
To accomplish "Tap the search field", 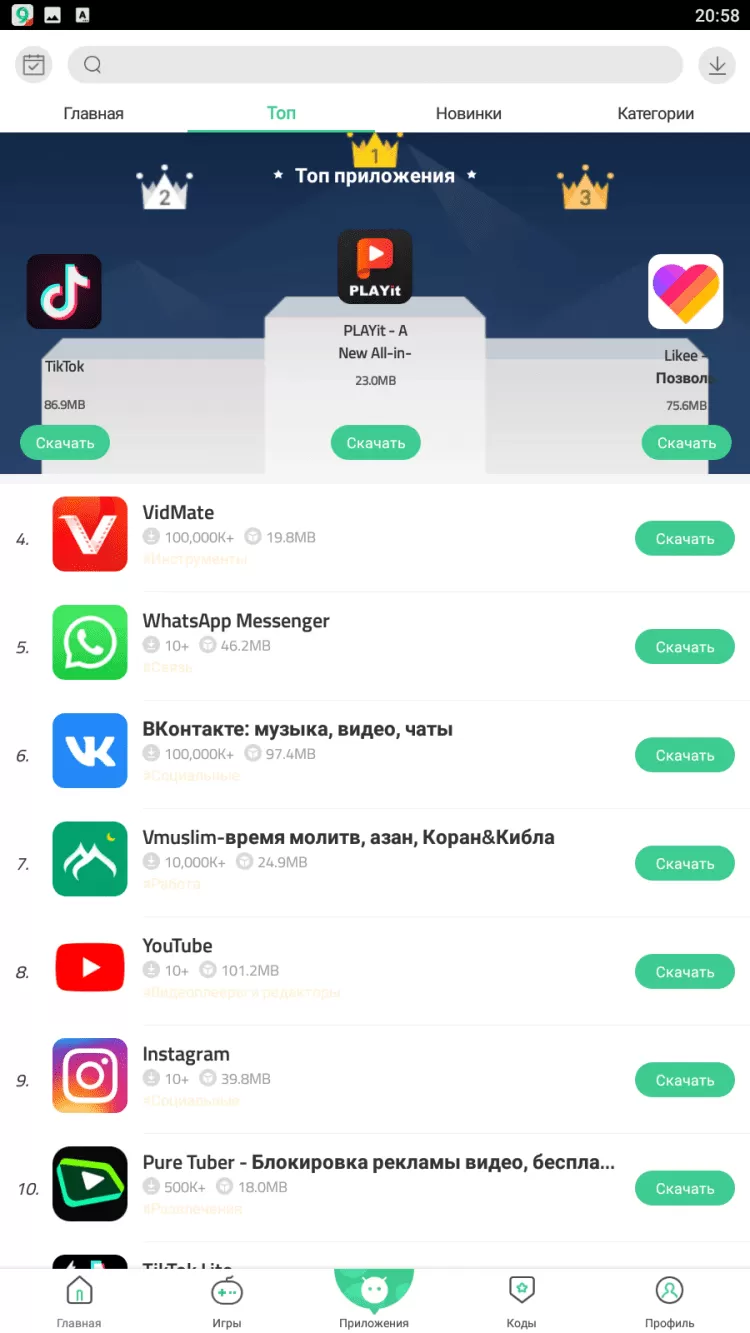I will pos(375,65).
